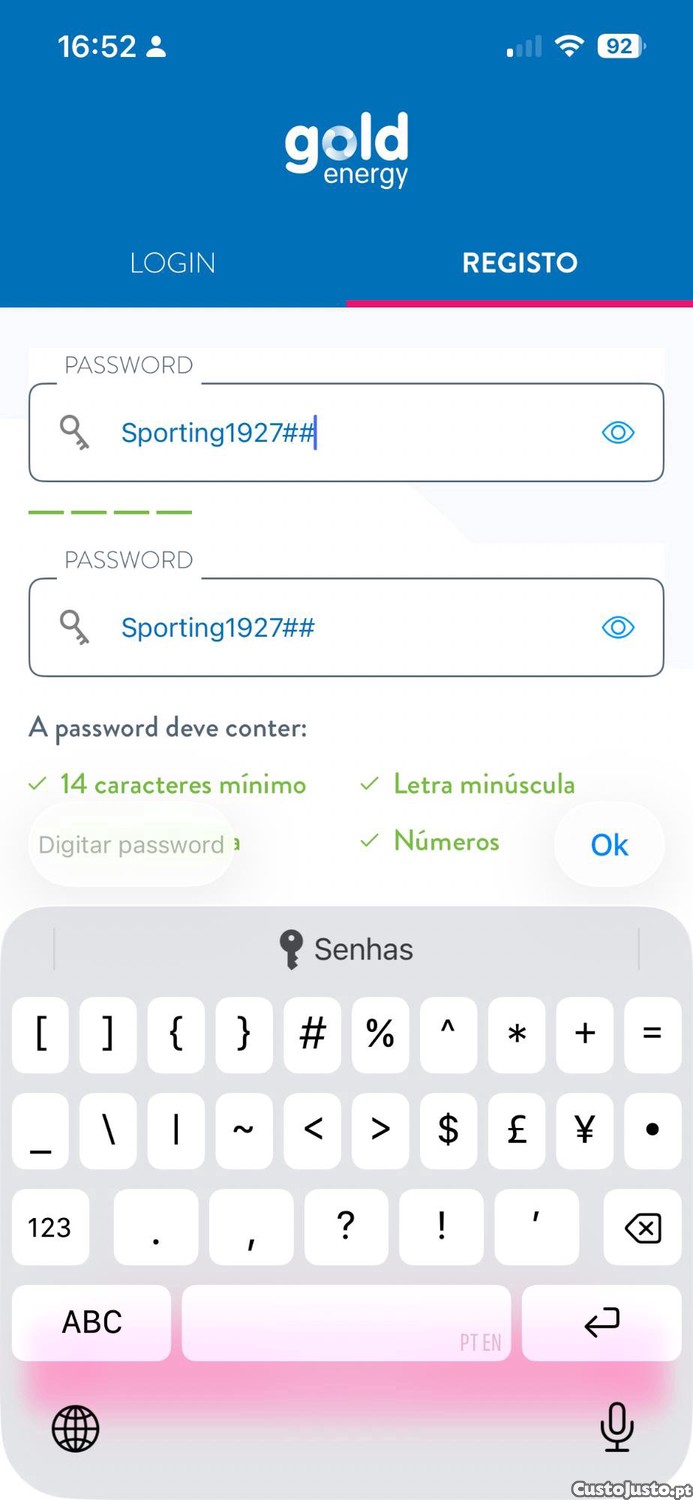Image resolution: width=693 pixels, height=1500 pixels.
Task: Delete a character with the backspace key
Action: (642, 1227)
